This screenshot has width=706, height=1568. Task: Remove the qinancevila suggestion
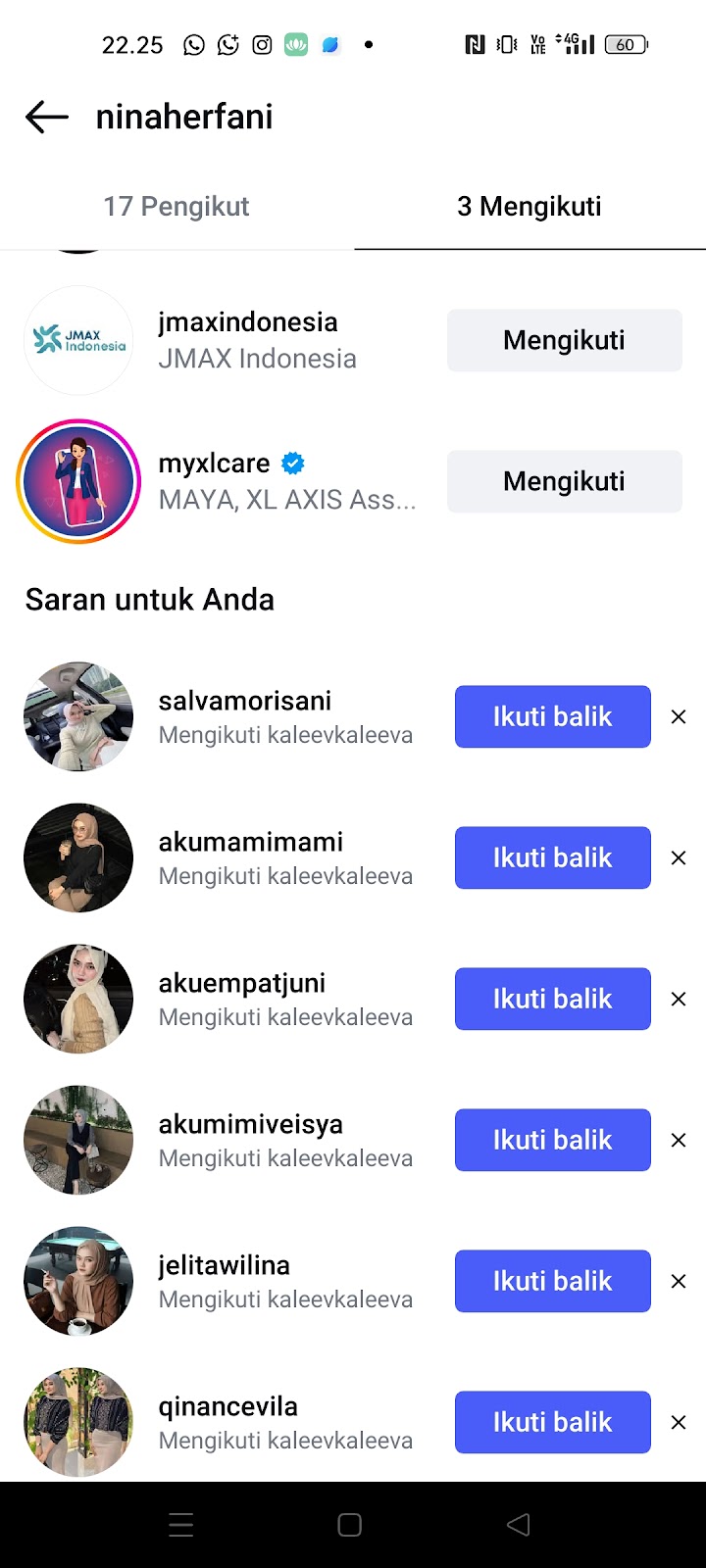coord(678,1422)
